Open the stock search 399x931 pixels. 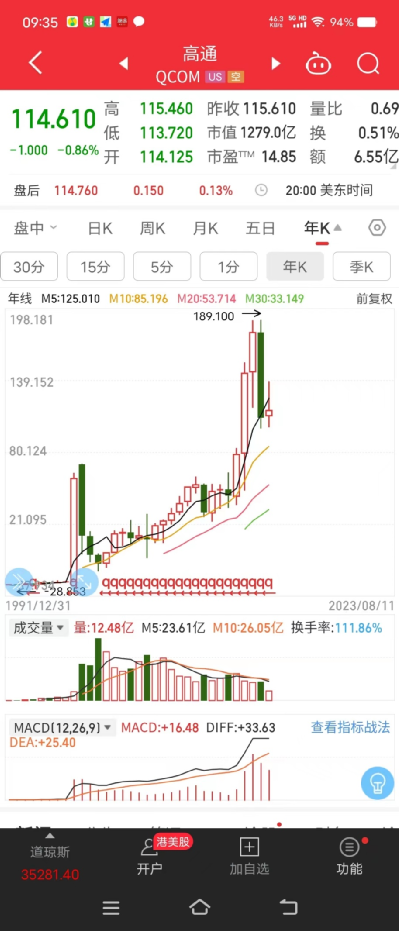tap(368, 63)
